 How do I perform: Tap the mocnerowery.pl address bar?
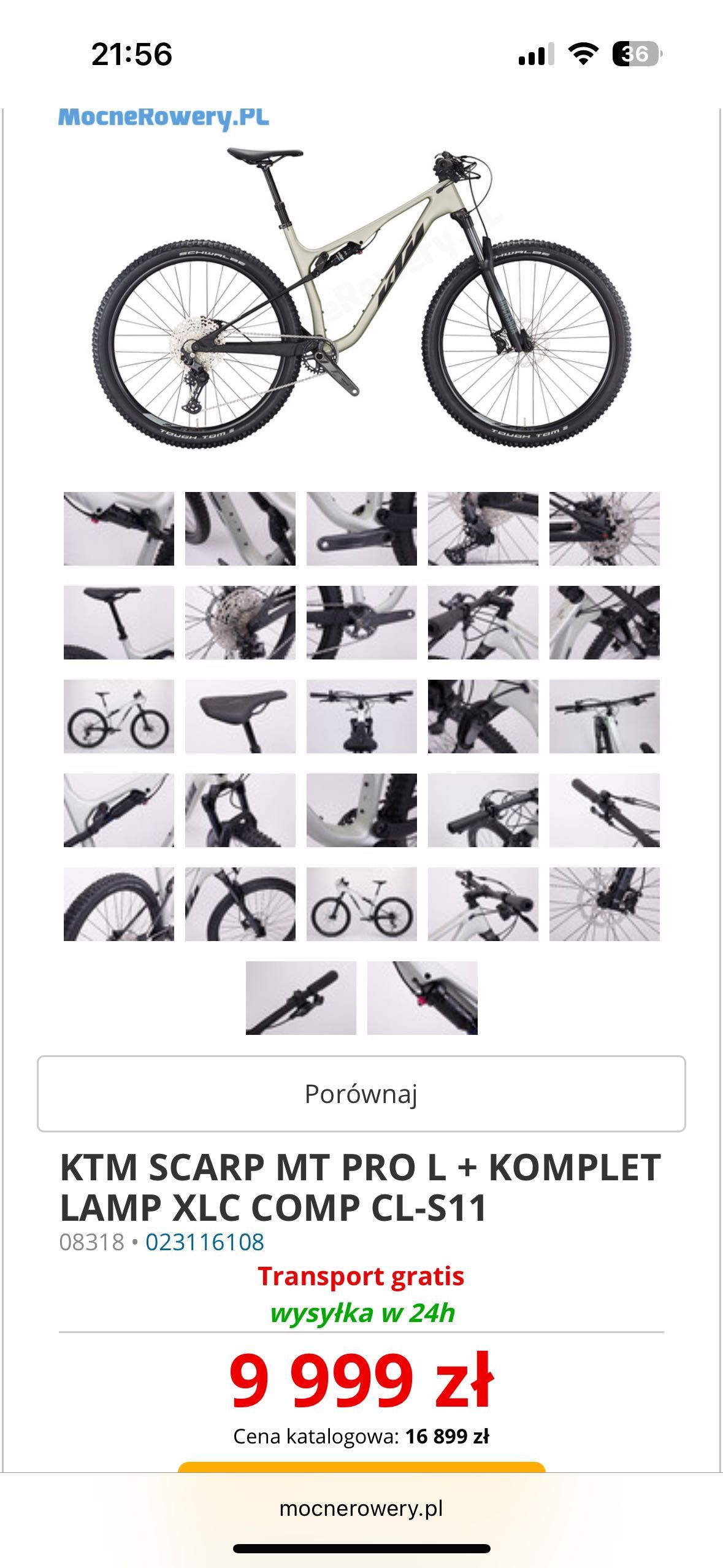click(x=361, y=1508)
